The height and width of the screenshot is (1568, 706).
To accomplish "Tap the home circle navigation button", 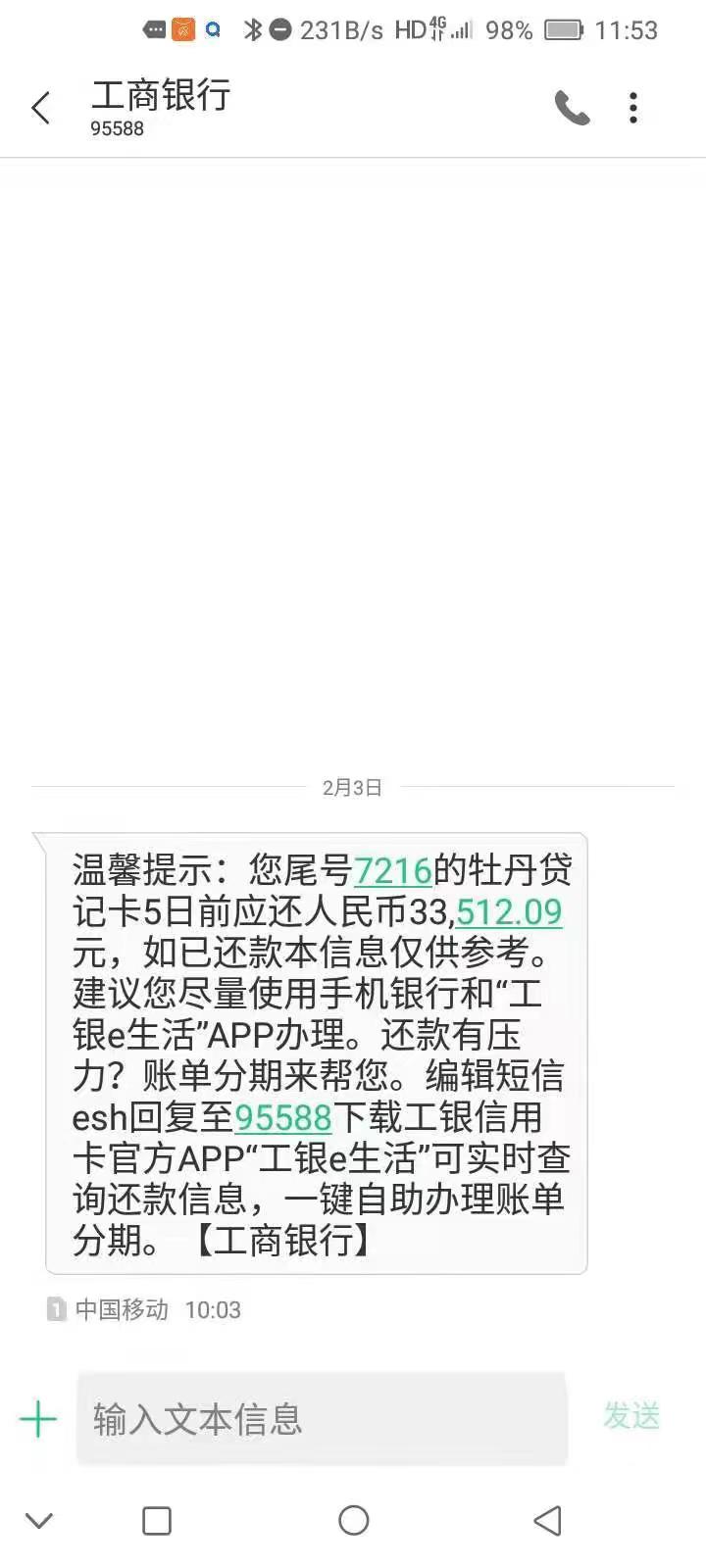I will point(353,1521).
